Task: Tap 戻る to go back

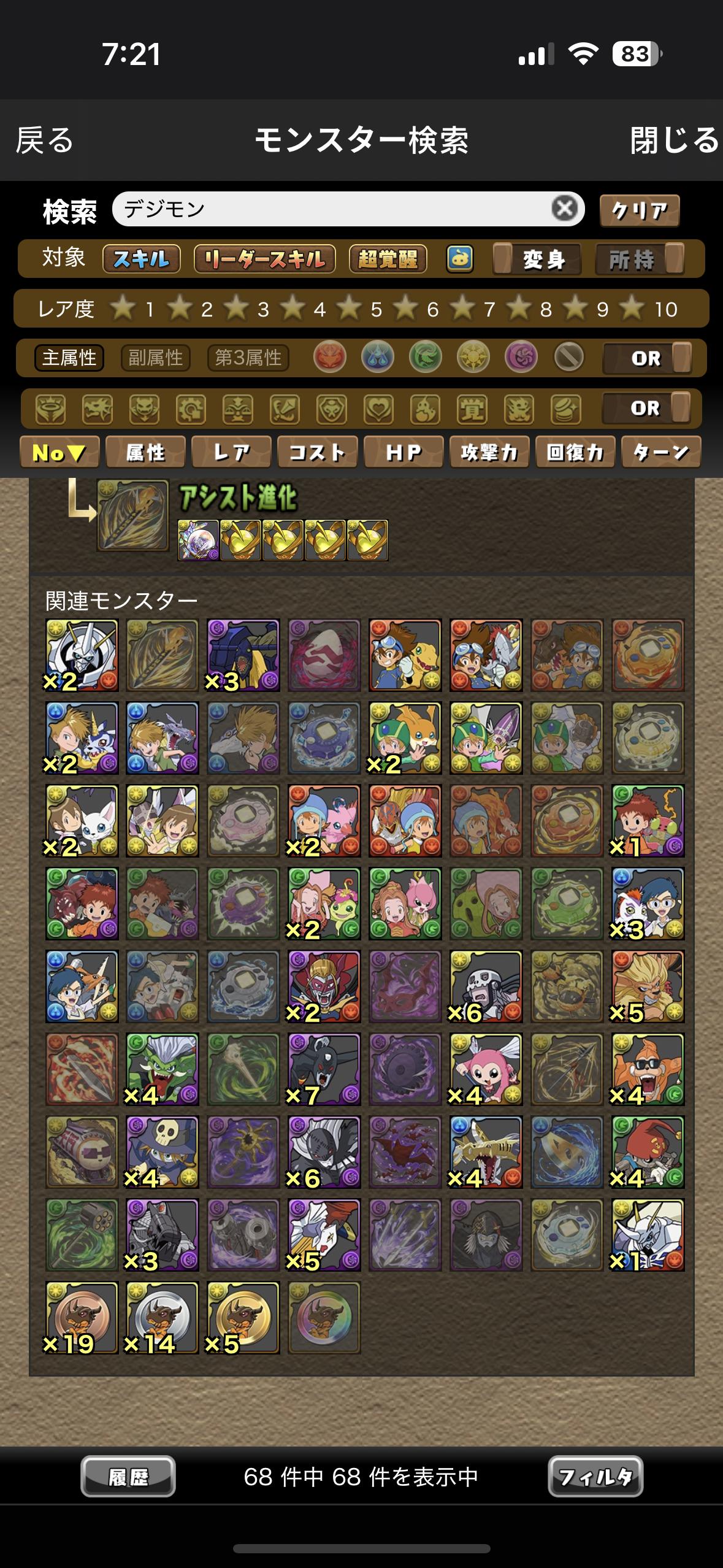Action: click(x=45, y=140)
